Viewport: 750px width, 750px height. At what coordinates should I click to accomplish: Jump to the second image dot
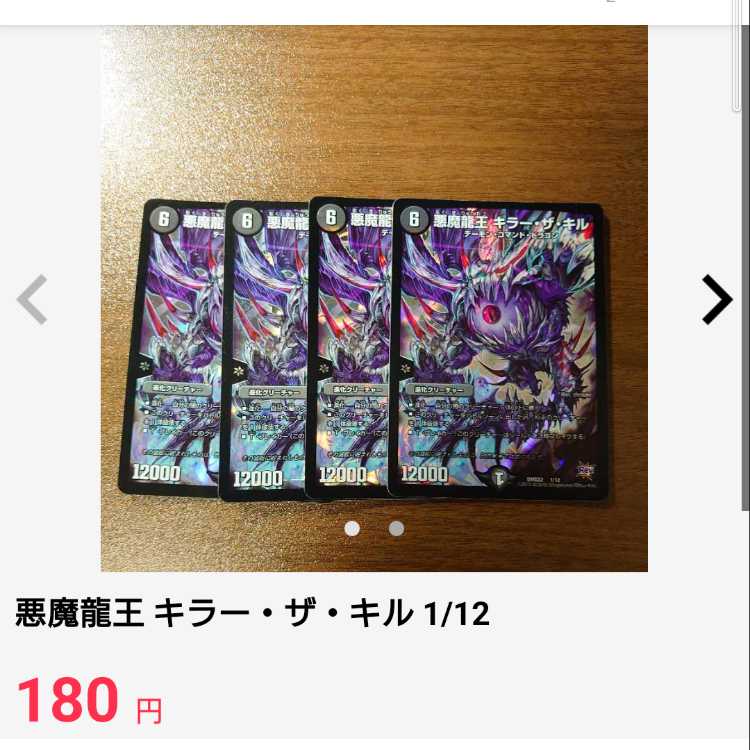[x=397, y=528]
